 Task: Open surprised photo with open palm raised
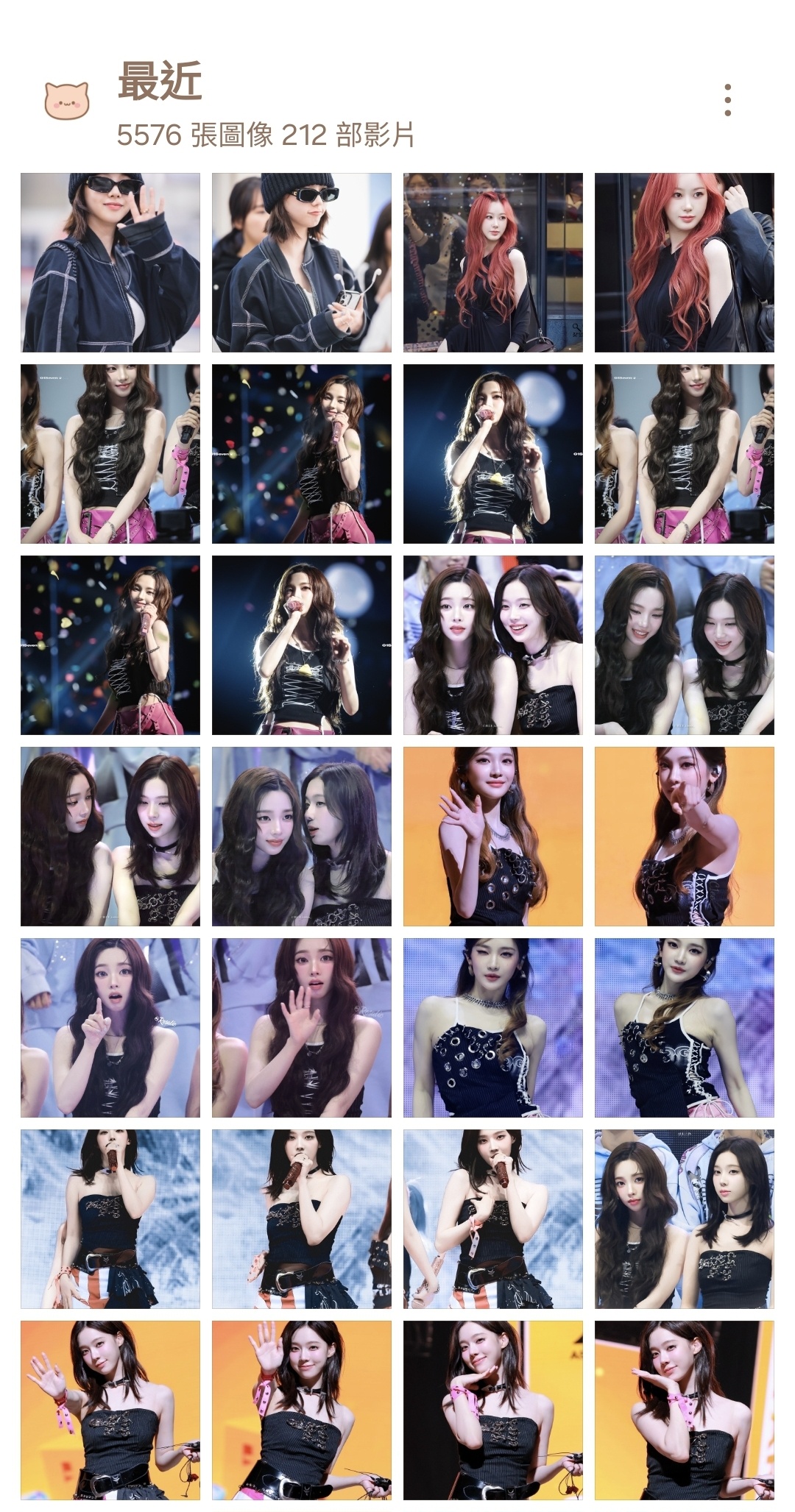coord(302,1028)
